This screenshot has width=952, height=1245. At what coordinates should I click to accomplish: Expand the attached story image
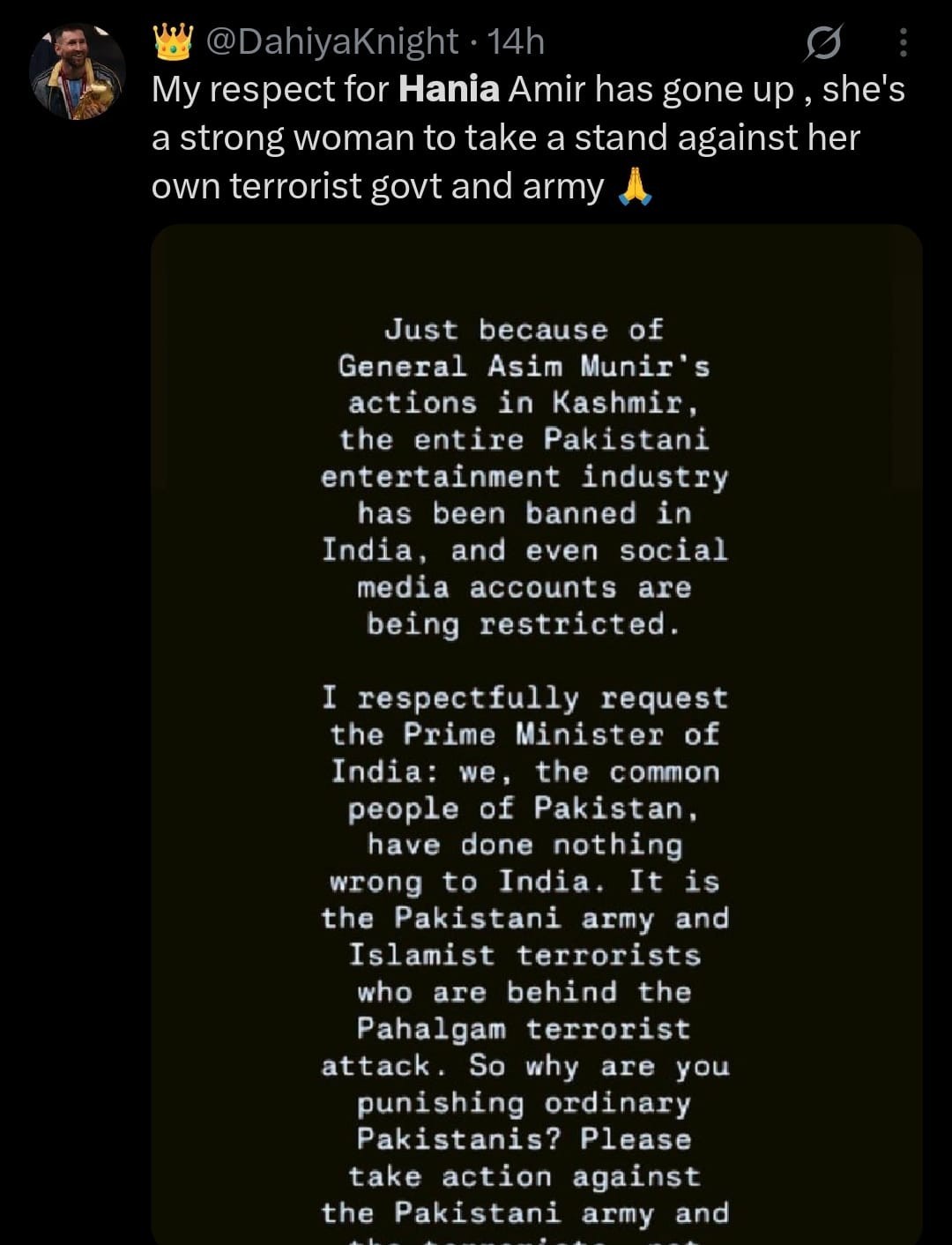click(x=536, y=732)
